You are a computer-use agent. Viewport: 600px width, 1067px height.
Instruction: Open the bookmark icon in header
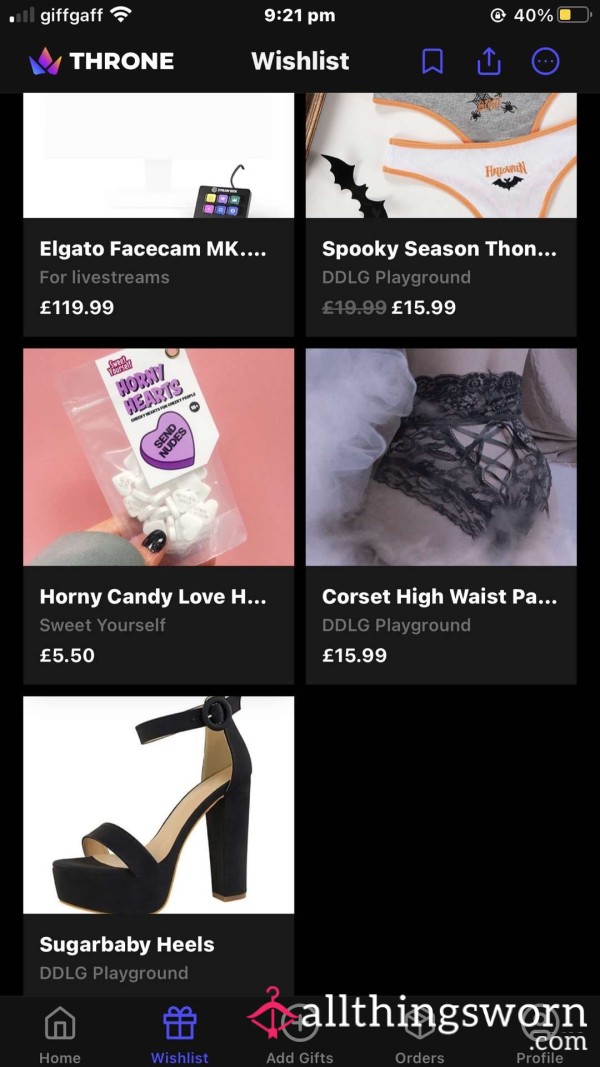point(432,61)
